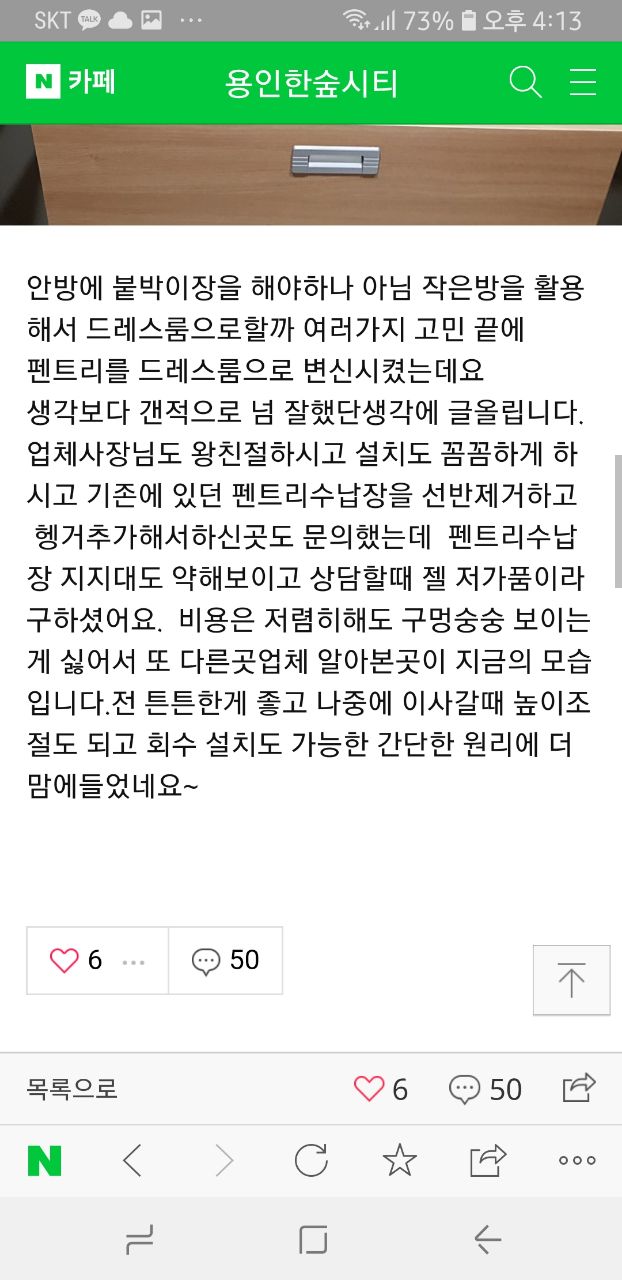Viewport: 622px width, 1280px height.
Task: Jump to top with the up arrow button
Action: 571,980
